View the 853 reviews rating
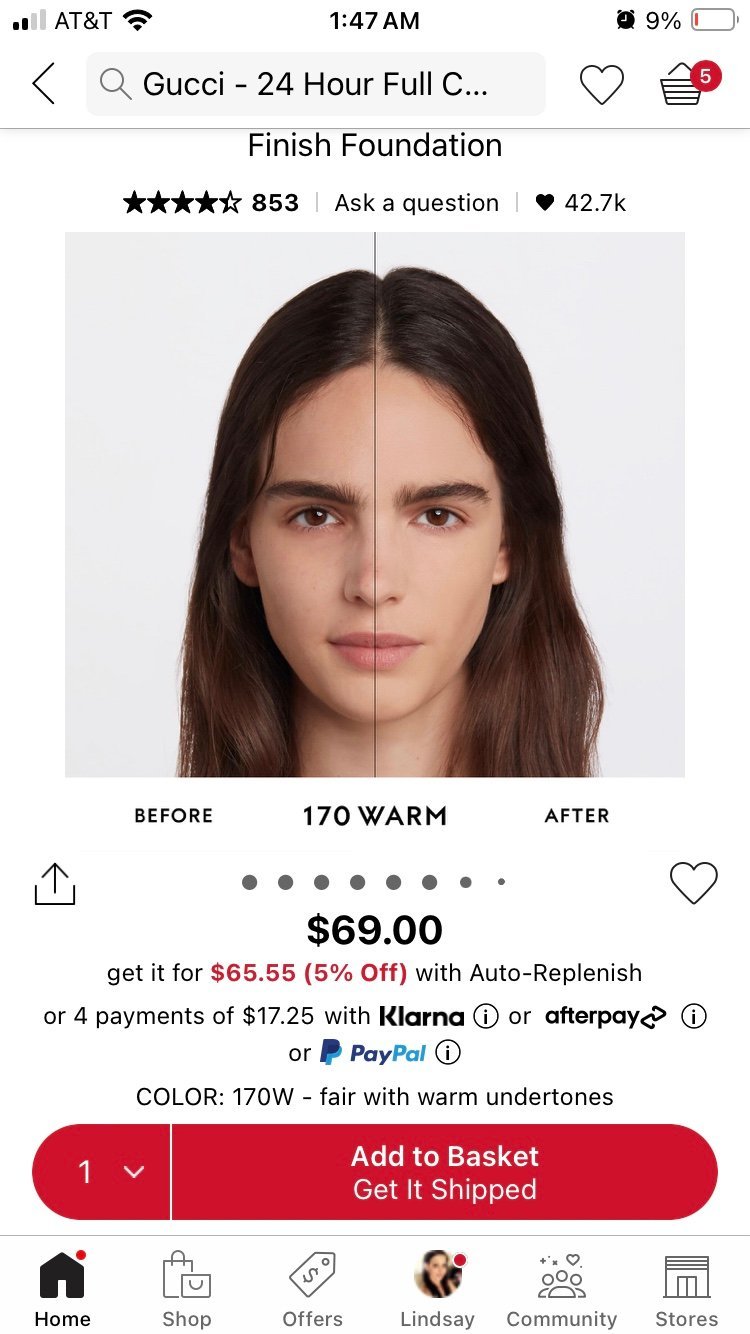Viewport: 750px width, 1334px height. point(211,203)
